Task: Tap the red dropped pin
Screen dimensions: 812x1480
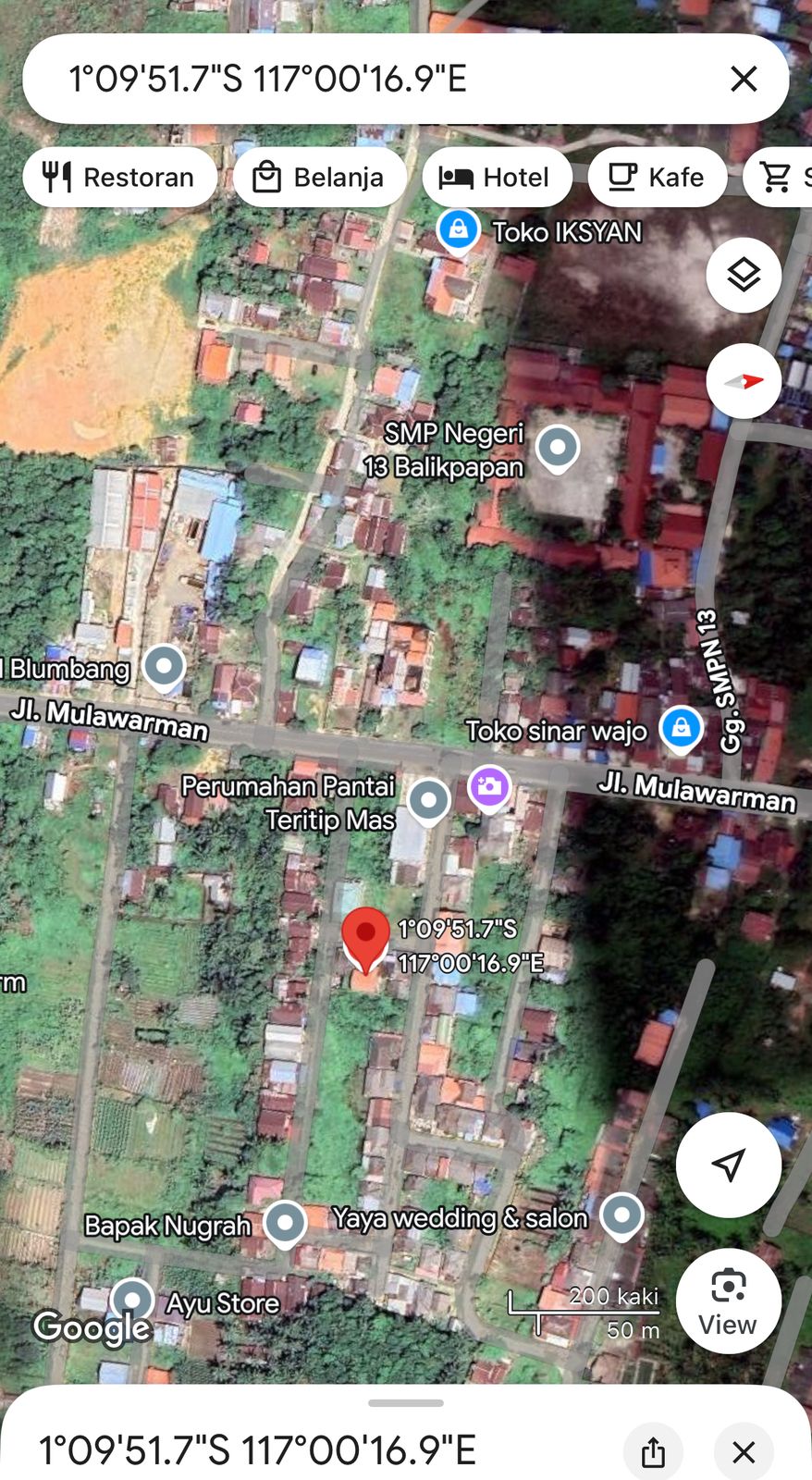Action: (366, 936)
